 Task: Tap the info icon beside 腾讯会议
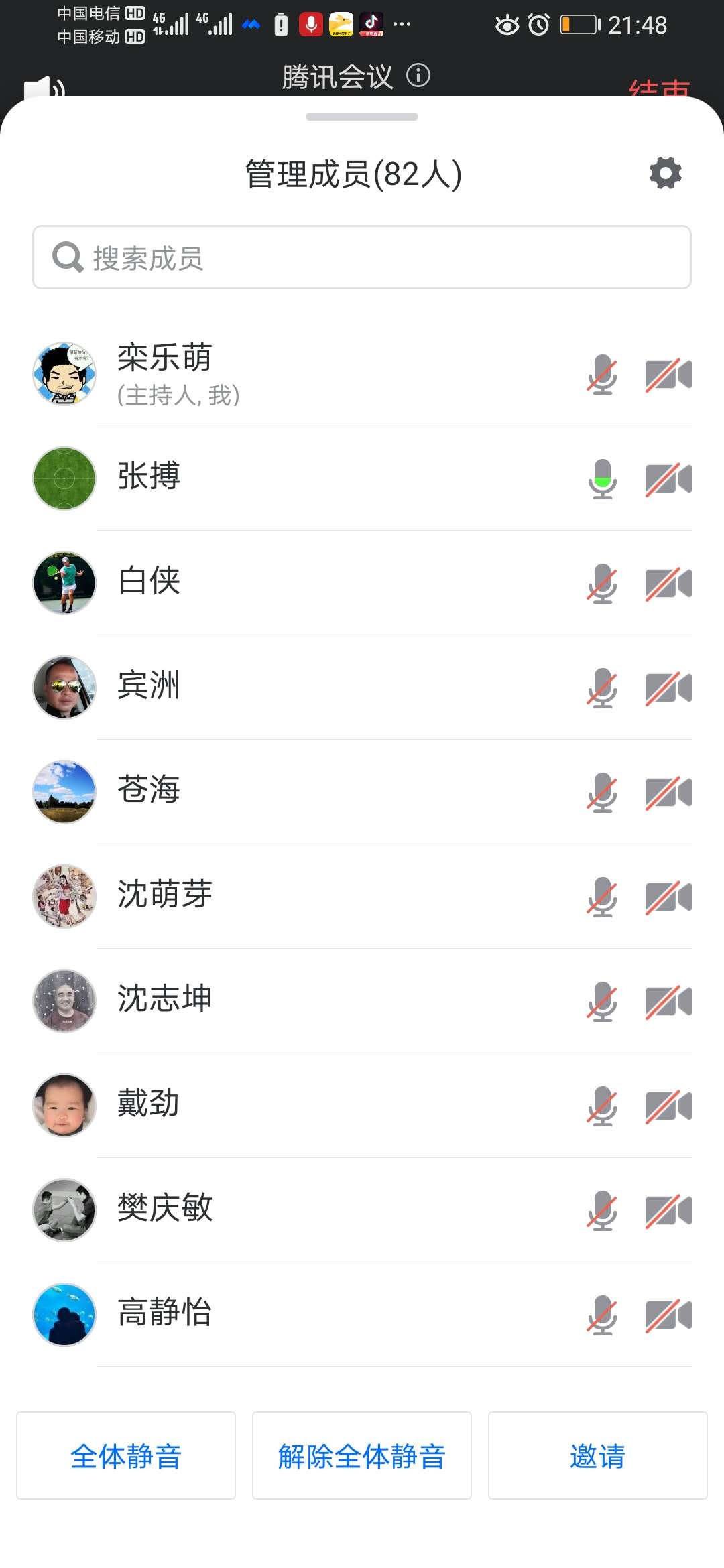click(x=418, y=75)
